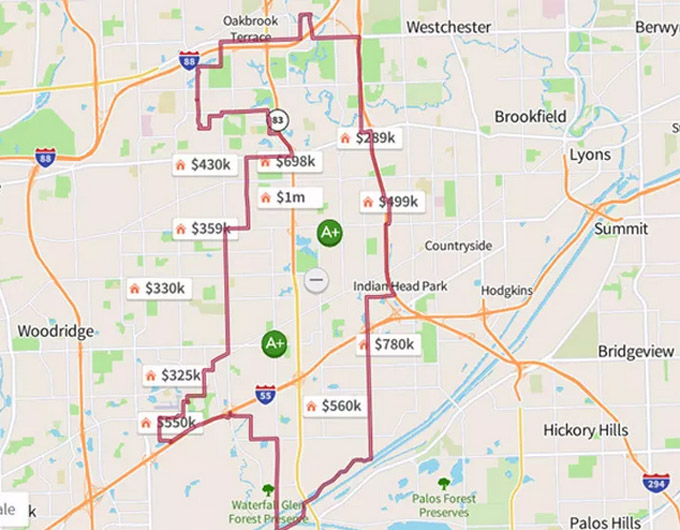Select the $560k property marker
Screen dimensions: 680x530
(334, 406)
